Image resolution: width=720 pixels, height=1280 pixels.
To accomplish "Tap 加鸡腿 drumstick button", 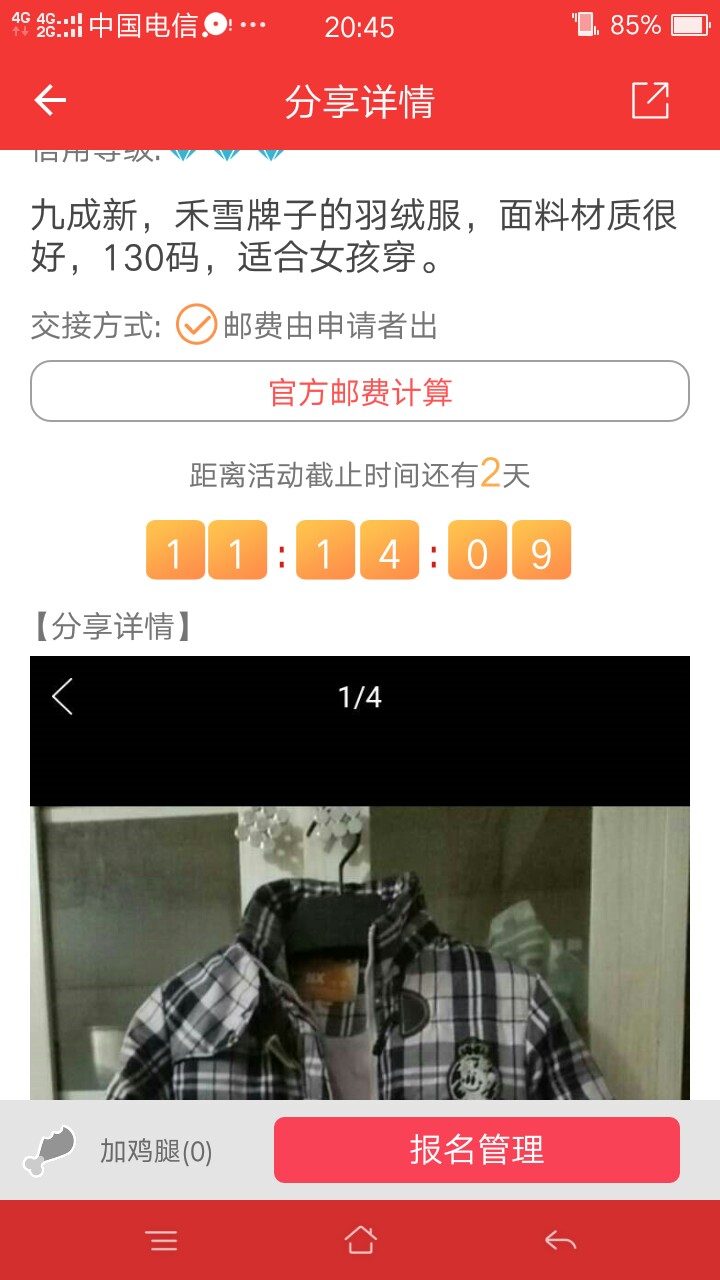I will coord(118,1151).
